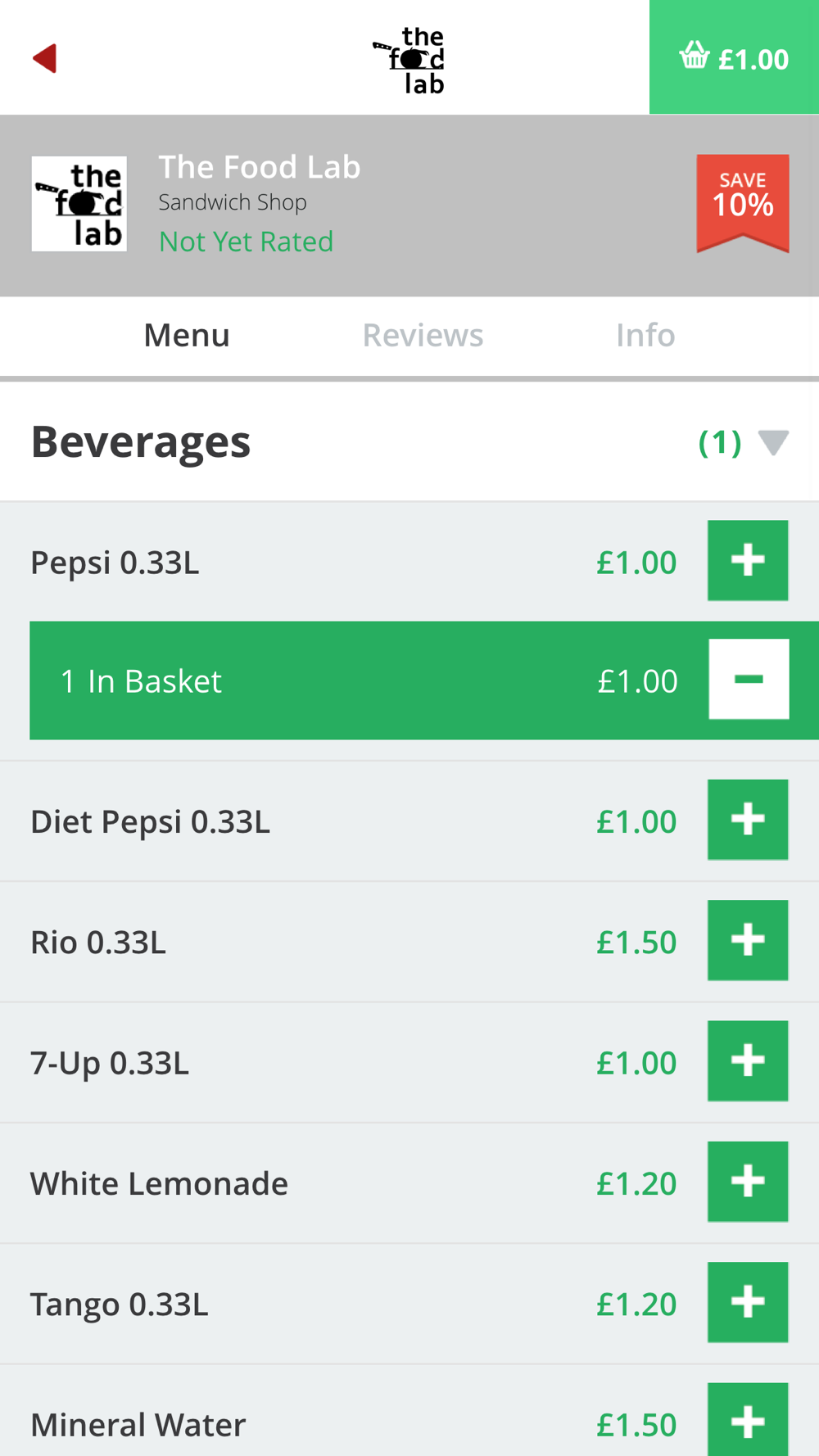Select the Menu tab
This screenshot has width=819, height=1456.
(187, 335)
